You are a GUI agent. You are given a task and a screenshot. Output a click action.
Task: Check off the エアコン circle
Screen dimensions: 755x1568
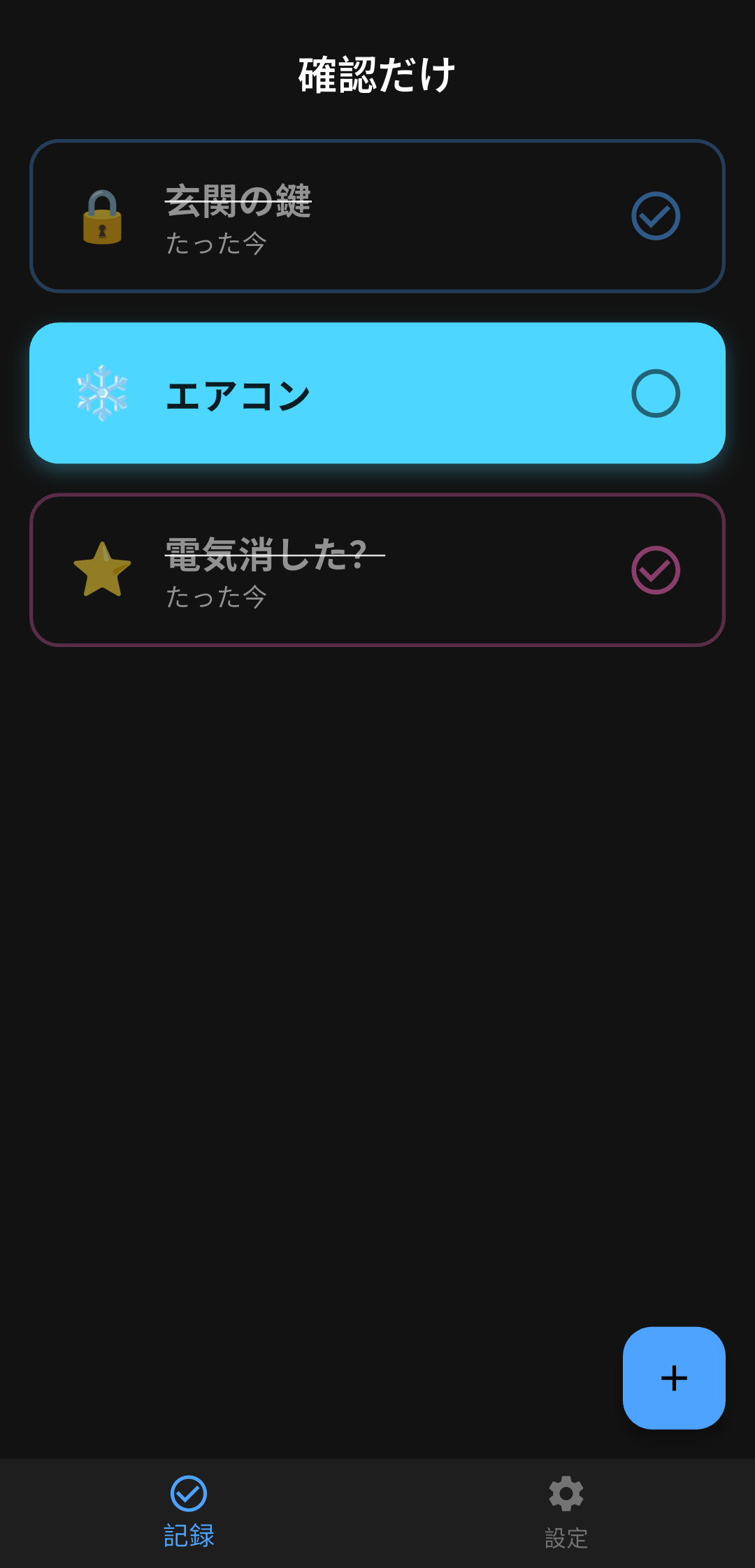click(655, 393)
